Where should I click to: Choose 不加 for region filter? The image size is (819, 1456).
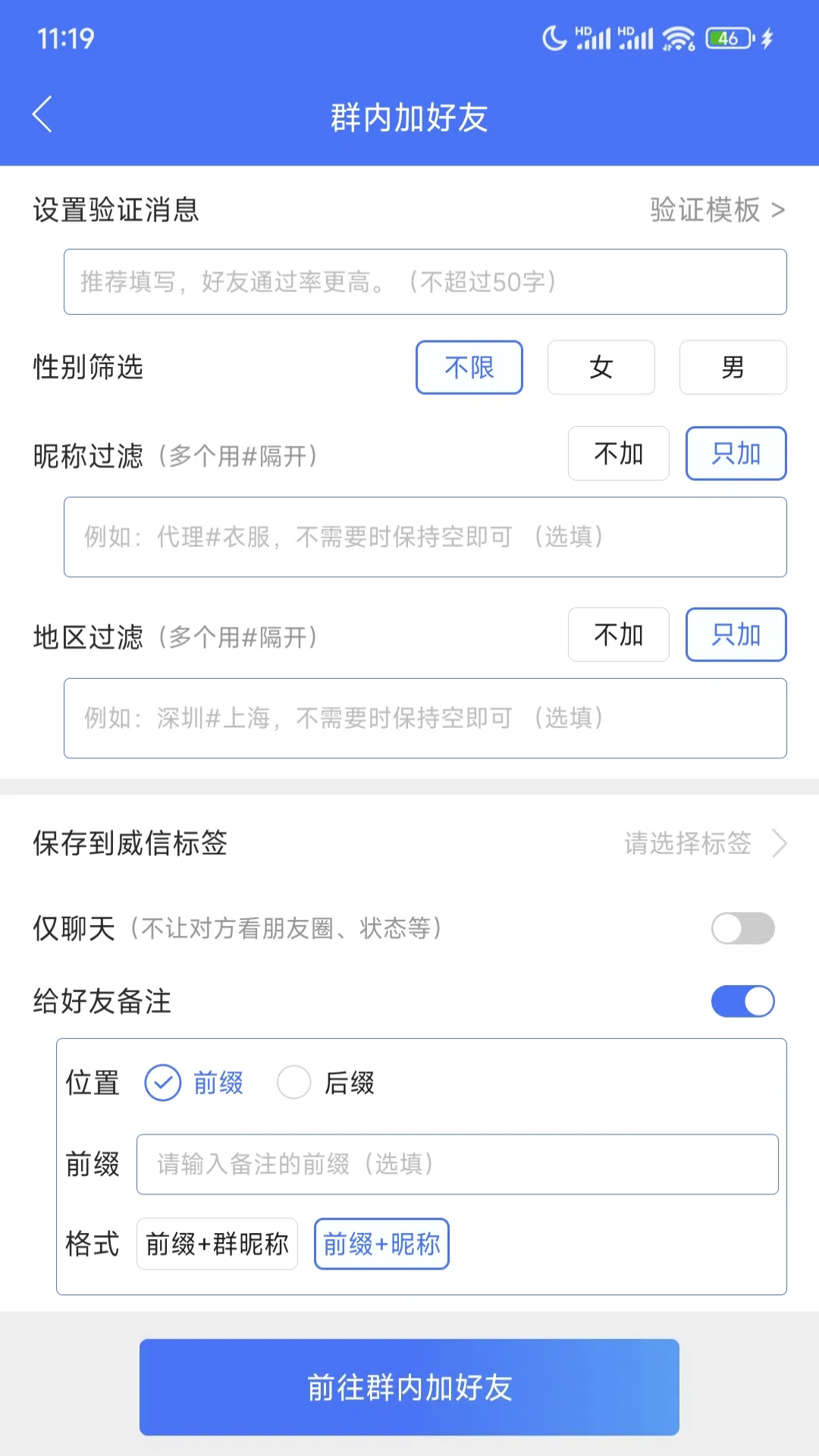(618, 635)
